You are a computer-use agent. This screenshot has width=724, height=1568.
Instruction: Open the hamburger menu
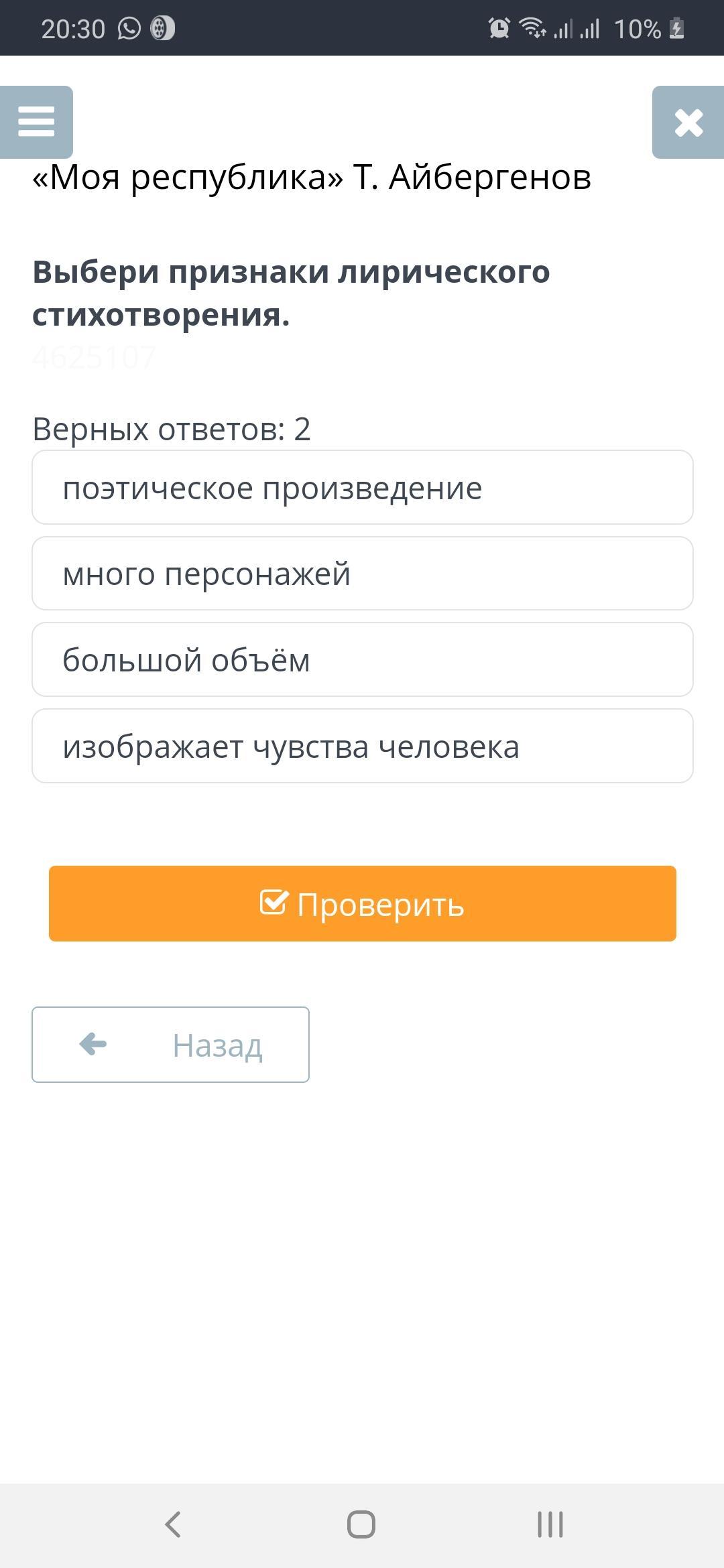coord(36,122)
